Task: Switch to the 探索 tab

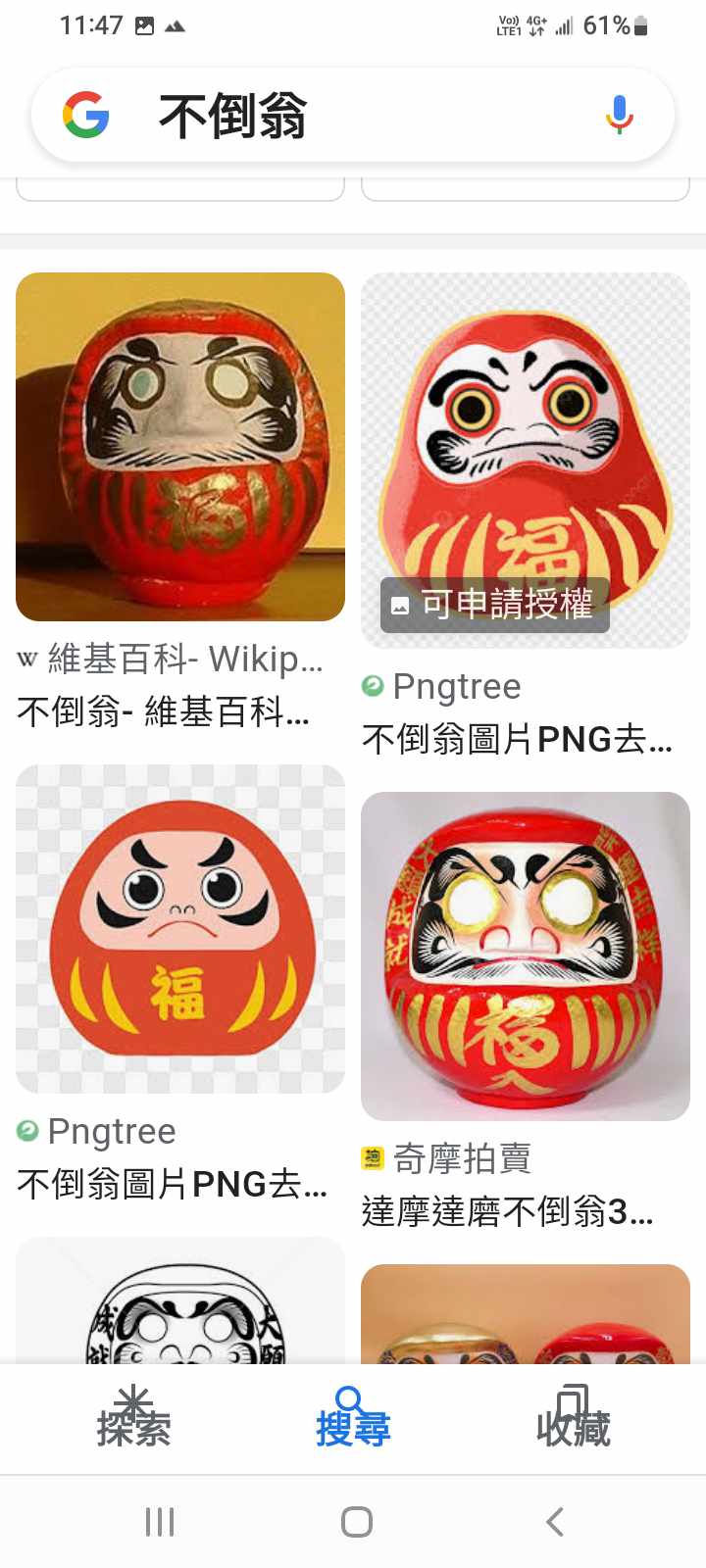Action: click(133, 1417)
